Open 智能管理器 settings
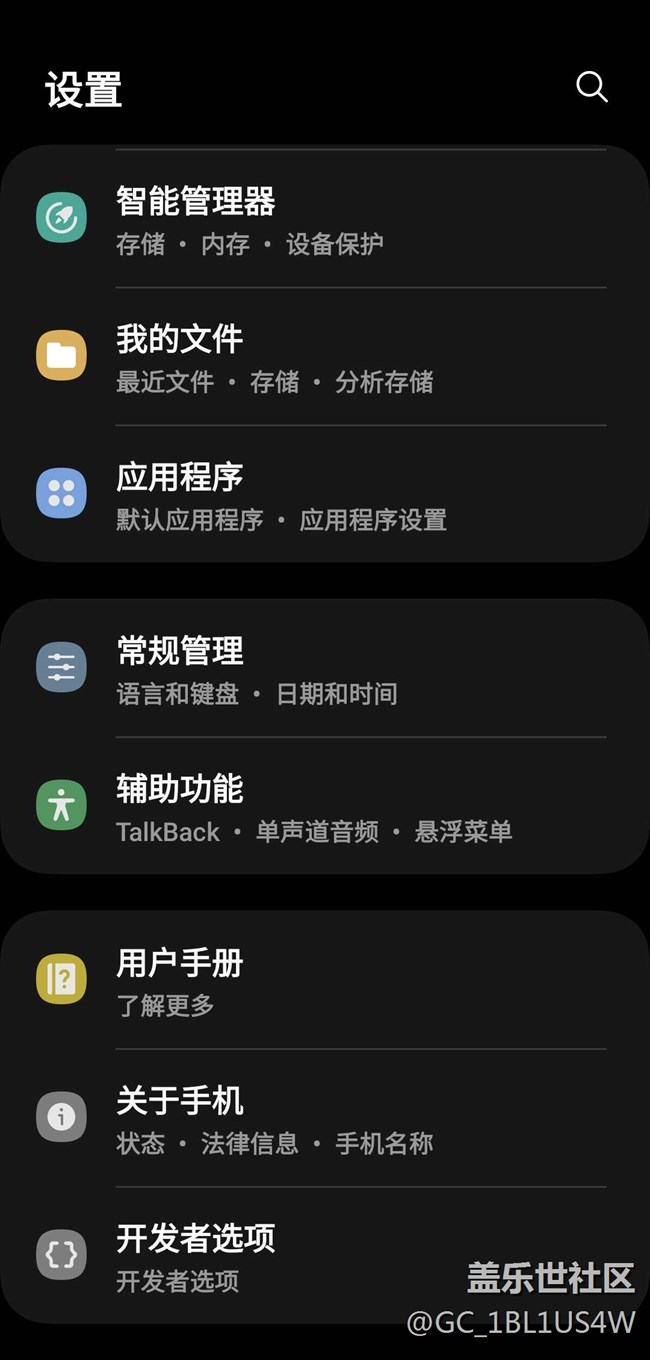The height and width of the screenshot is (1360, 650). (x=325, y=218)
